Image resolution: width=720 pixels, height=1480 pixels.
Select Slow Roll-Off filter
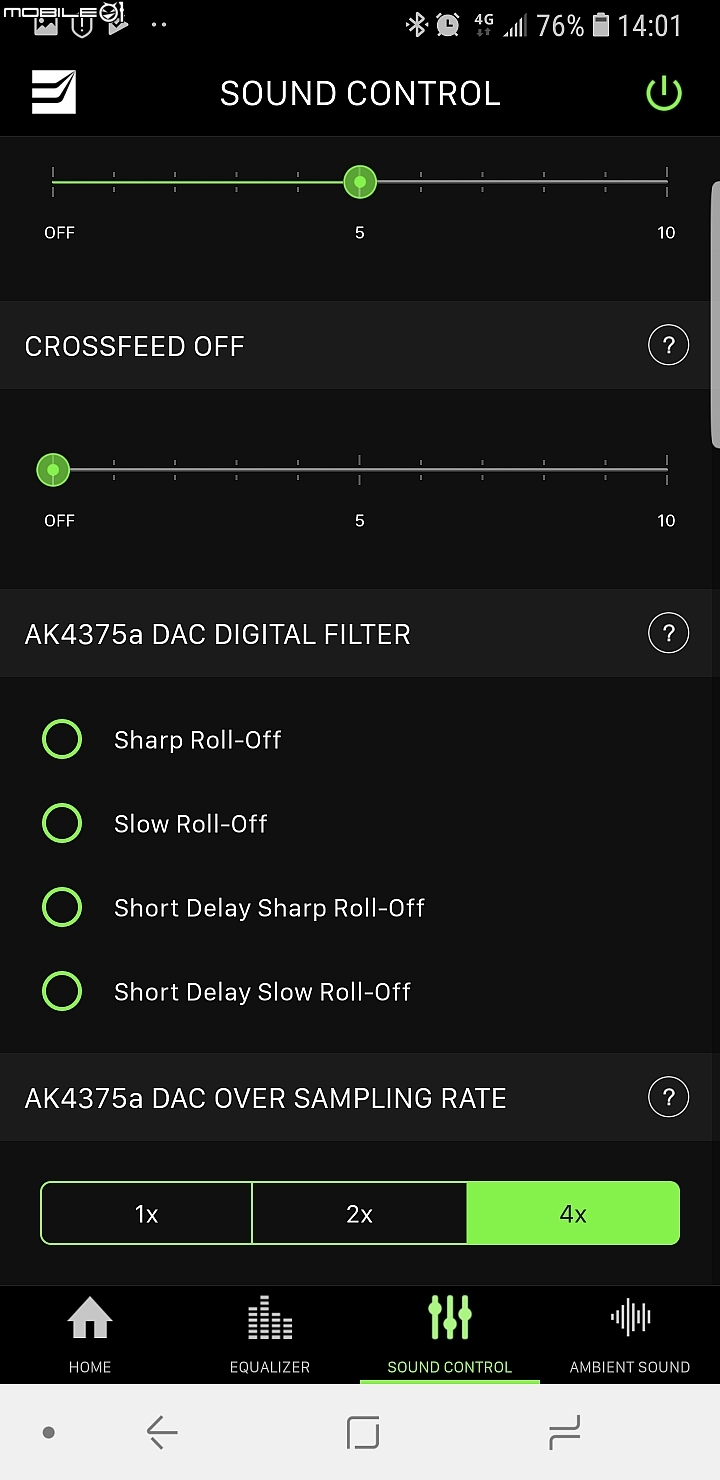pos(62,824)
